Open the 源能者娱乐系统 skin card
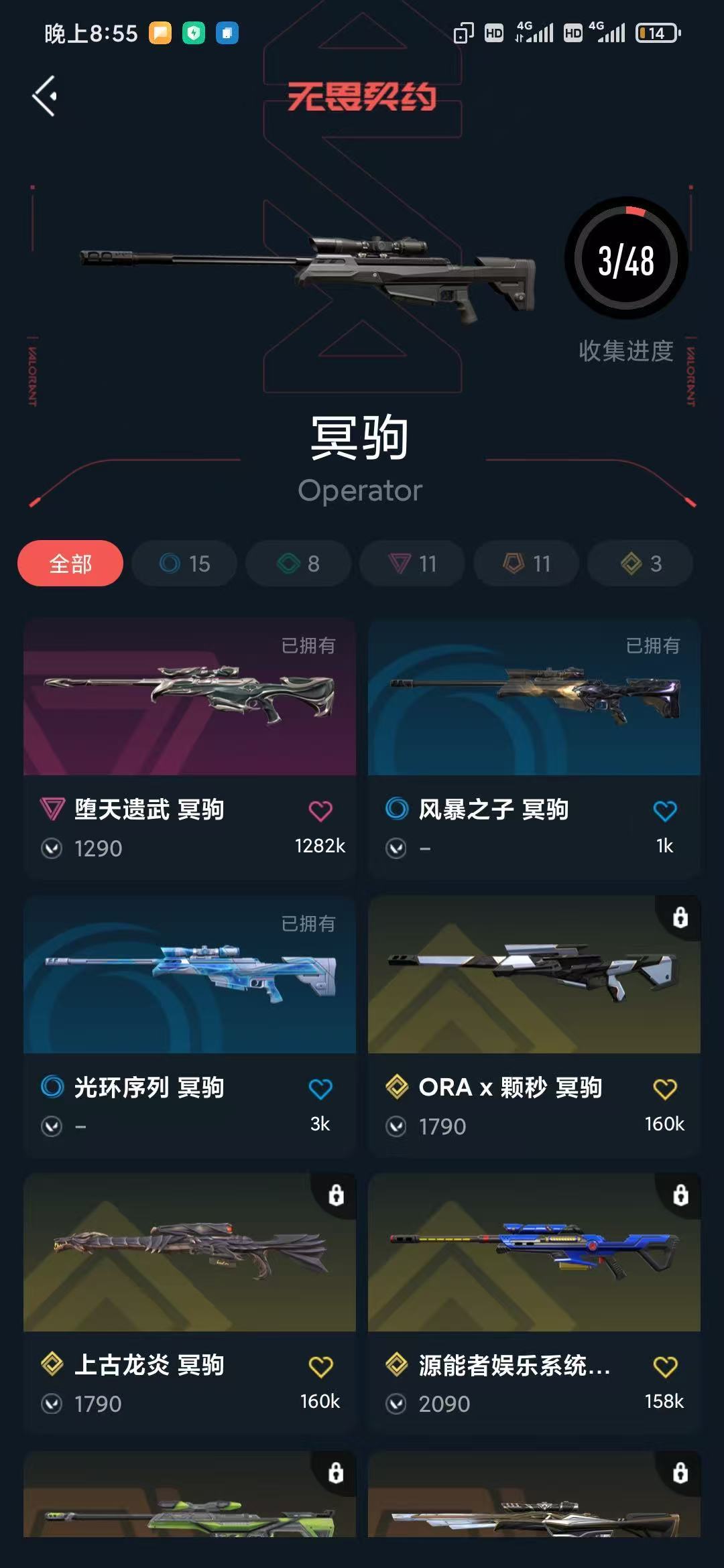 534,1304
